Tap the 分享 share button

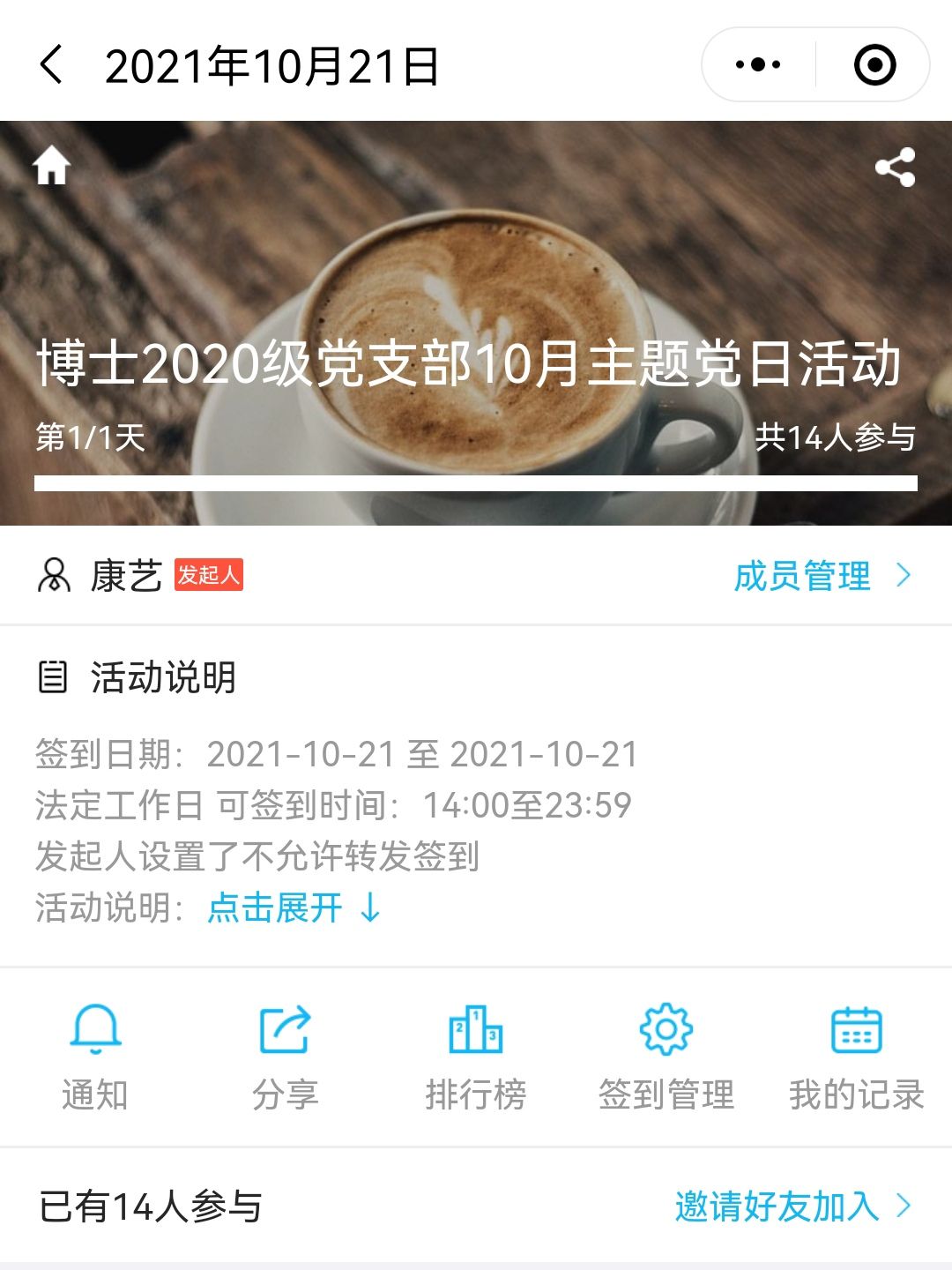(285, 1056)
